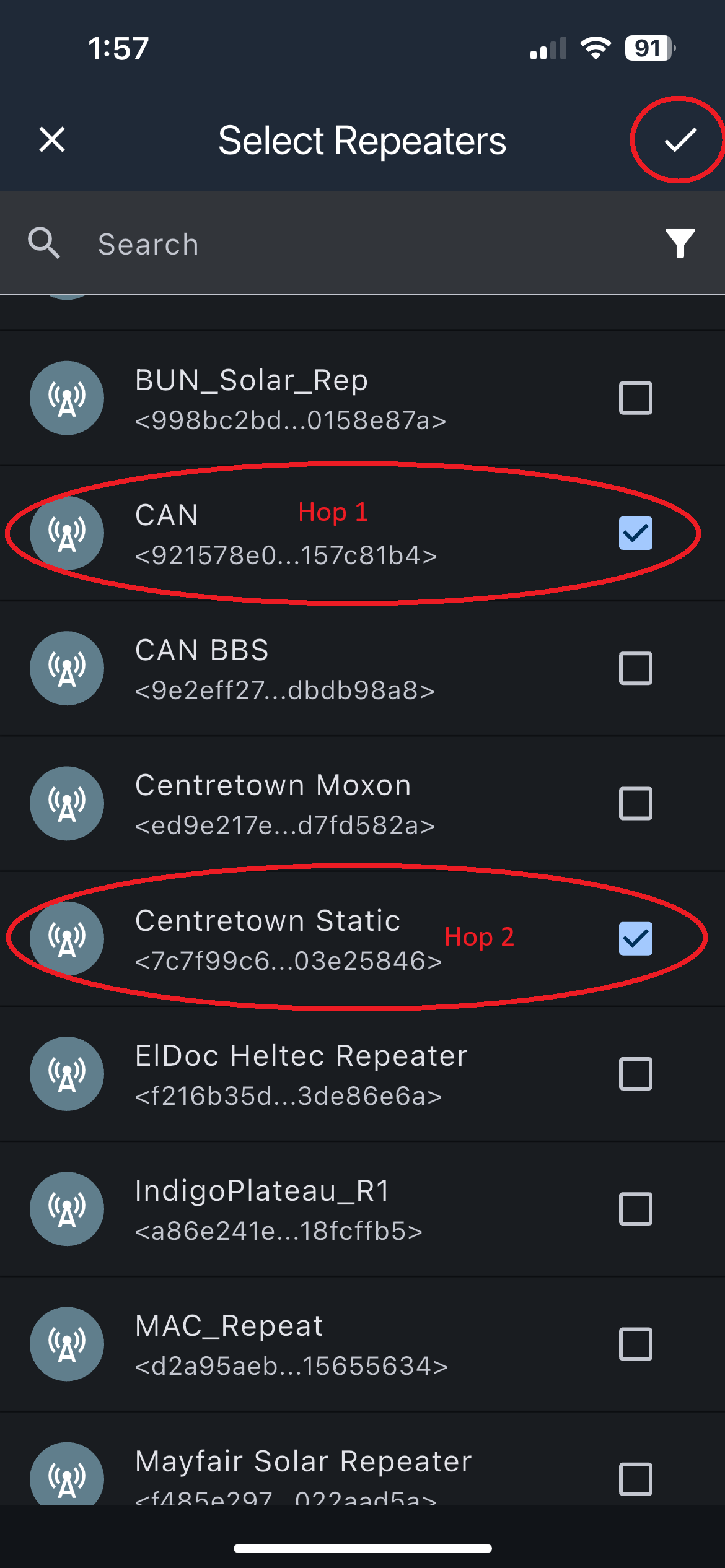Viewport: 725px width, 1568px height.
Task: Check the BUN_Solar_Rep checkbox
Action: 635,398
